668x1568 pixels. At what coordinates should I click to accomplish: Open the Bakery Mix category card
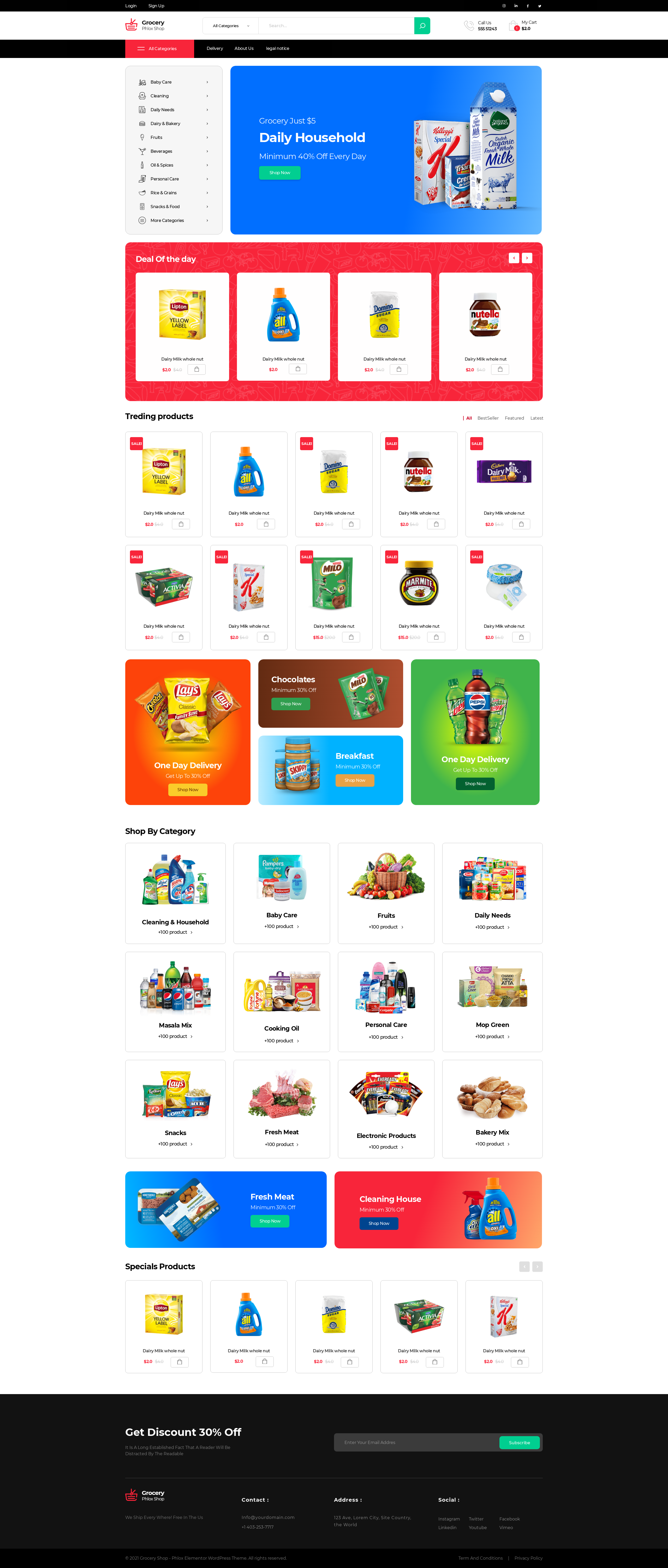click(x=492, y=1108)
